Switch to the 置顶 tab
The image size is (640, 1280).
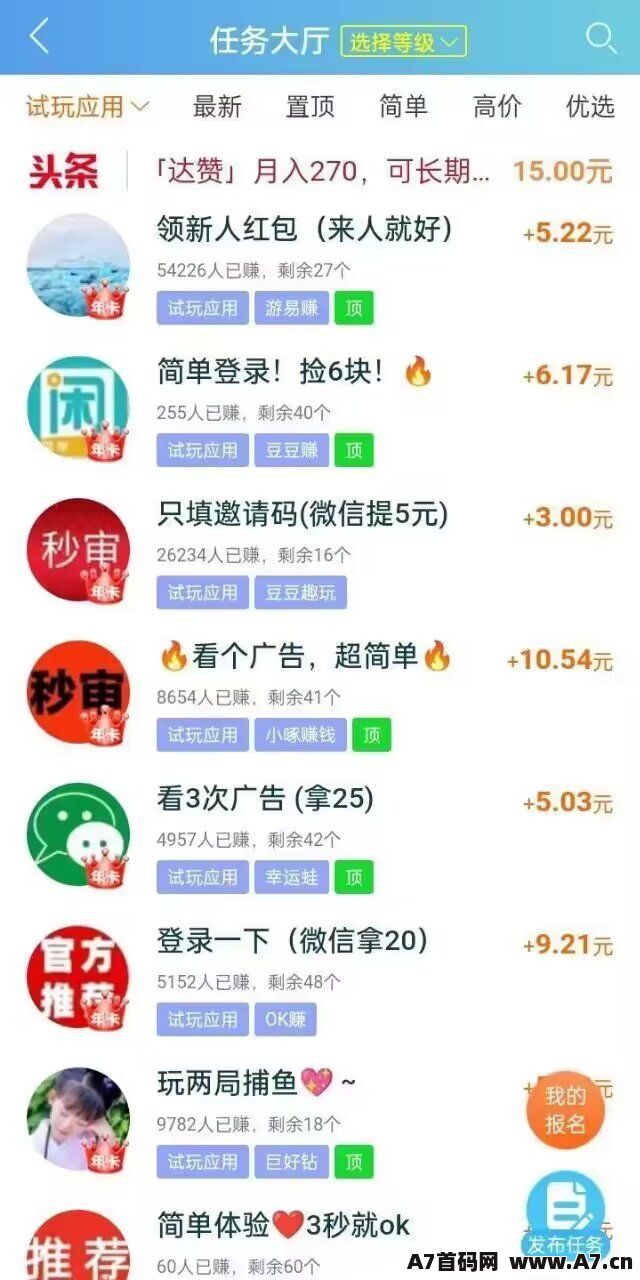tap(310, 106)
